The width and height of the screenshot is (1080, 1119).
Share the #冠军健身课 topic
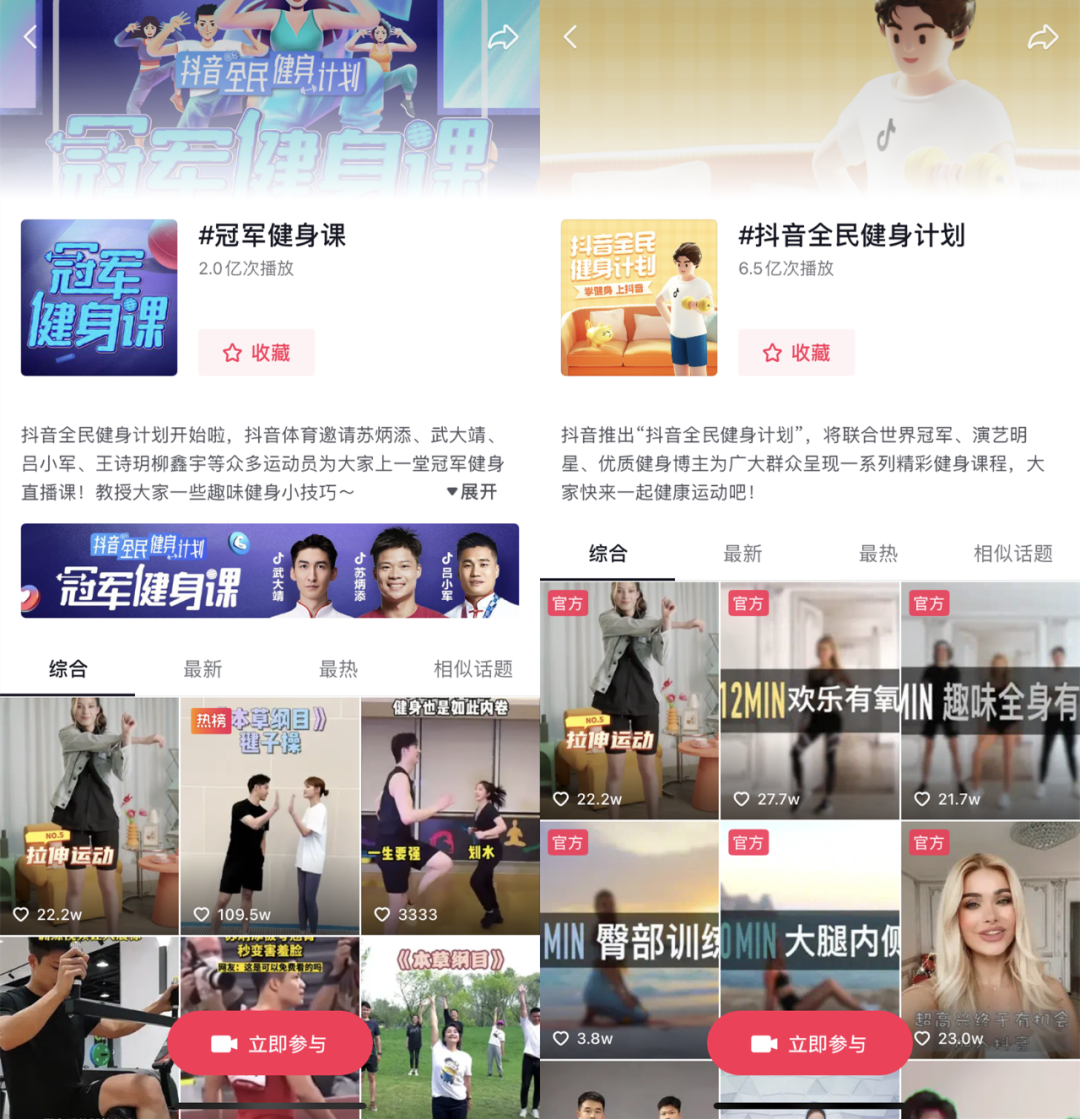pos(503,38)
